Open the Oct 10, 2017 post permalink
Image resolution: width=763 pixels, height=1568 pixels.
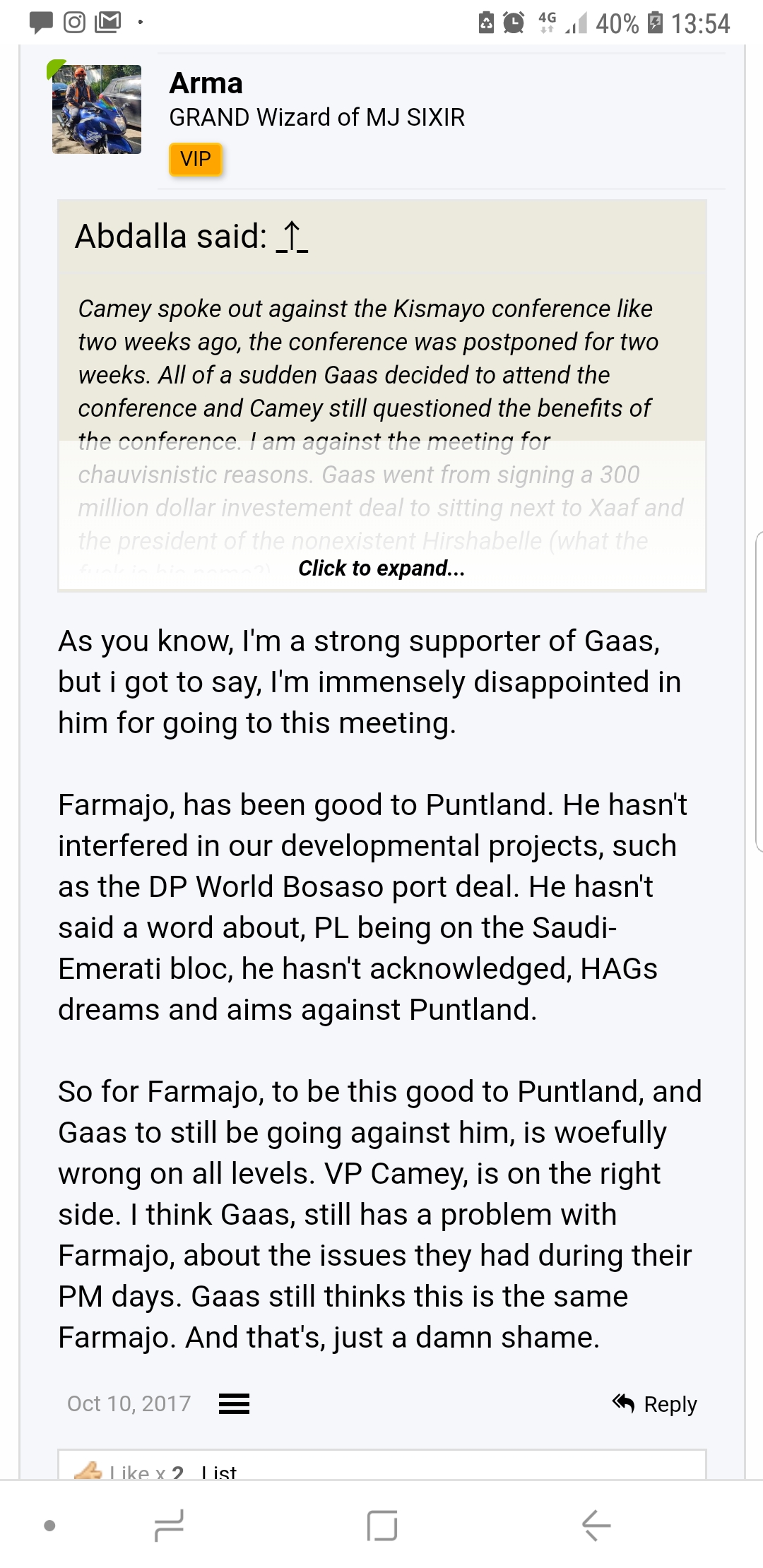click(129, 1403)
